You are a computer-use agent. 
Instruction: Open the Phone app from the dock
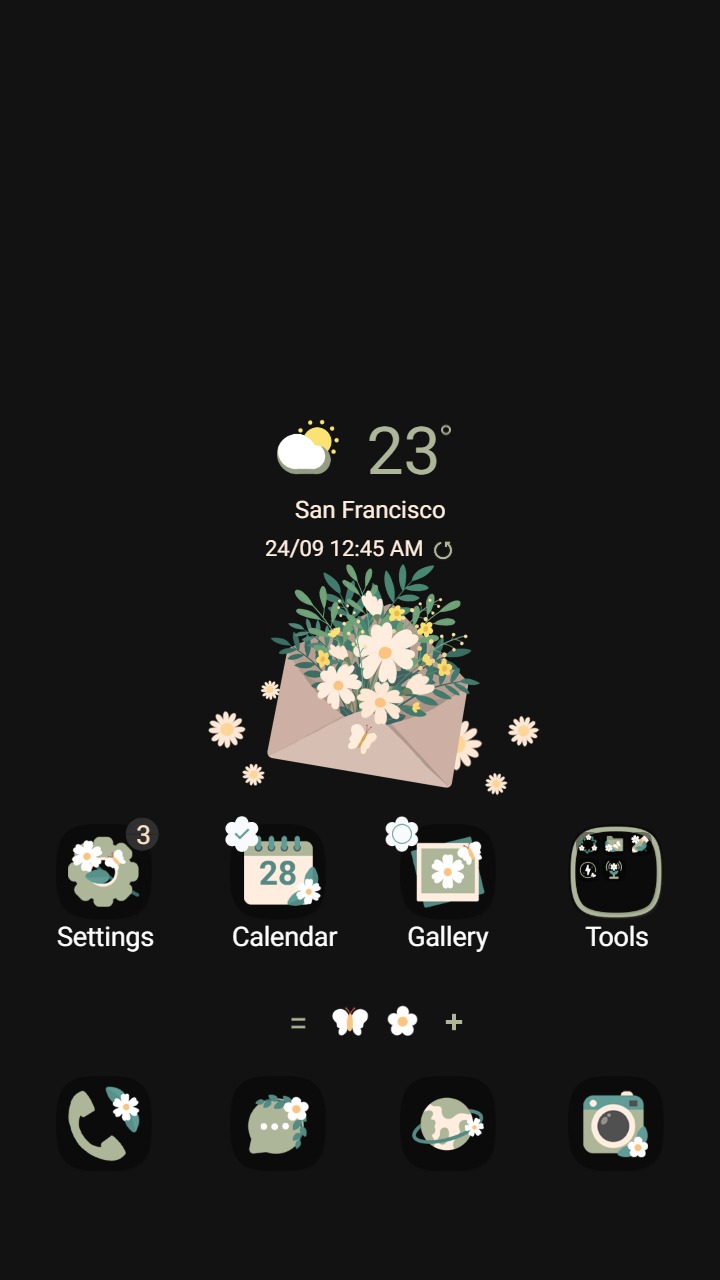[104, 1124]
